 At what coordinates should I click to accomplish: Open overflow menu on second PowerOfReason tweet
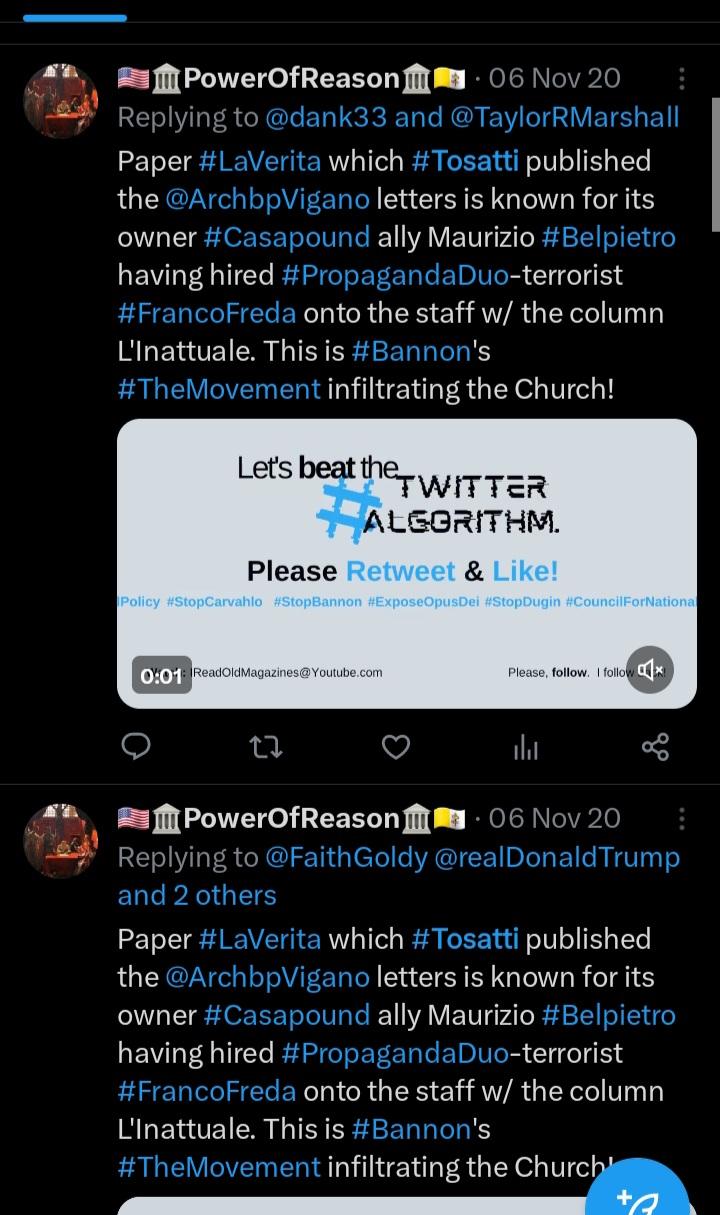point(681,819)
